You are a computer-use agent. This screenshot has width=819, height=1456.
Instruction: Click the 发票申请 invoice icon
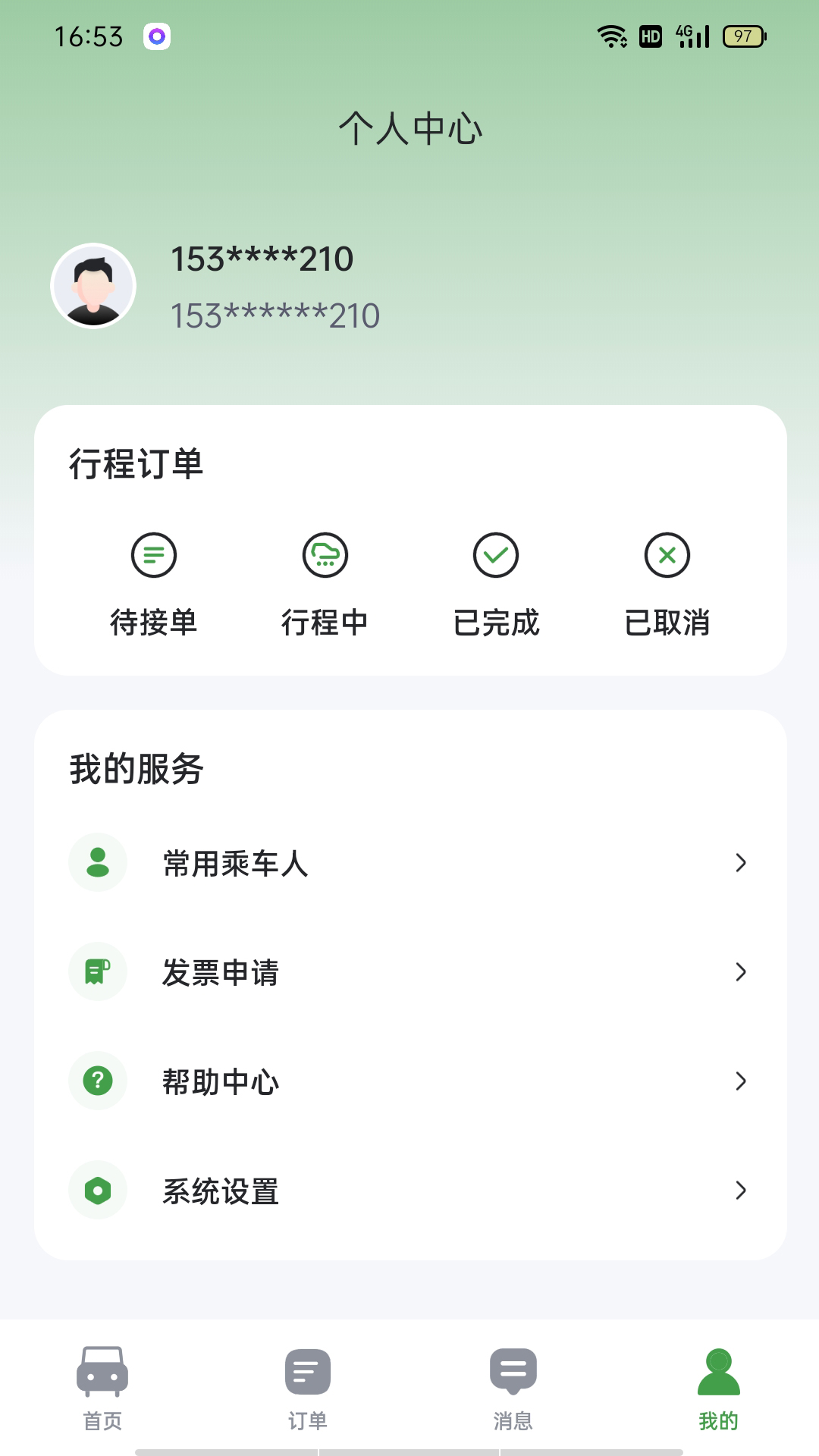[x=97, y=971]
